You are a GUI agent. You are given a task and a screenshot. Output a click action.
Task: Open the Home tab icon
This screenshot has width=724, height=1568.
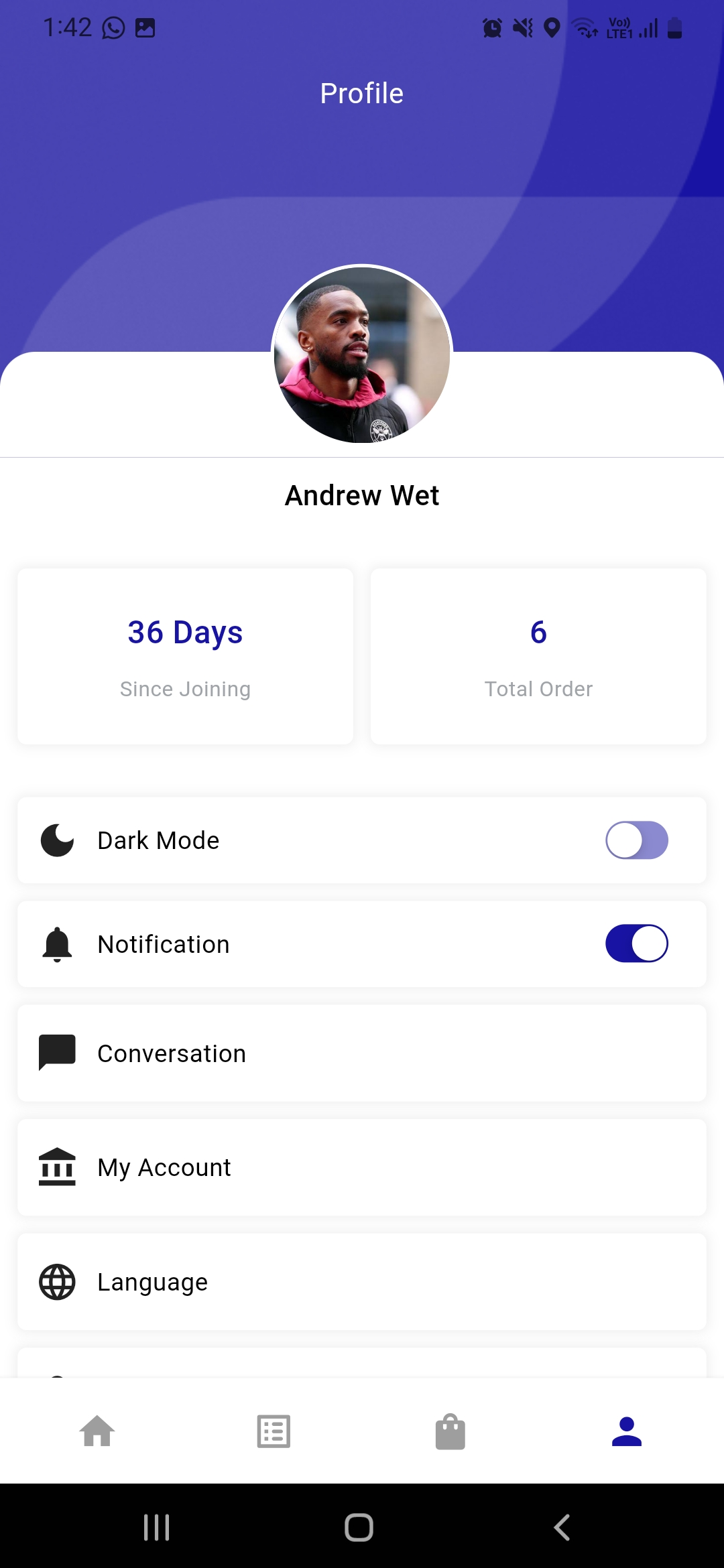click(x=98, y=1431)
